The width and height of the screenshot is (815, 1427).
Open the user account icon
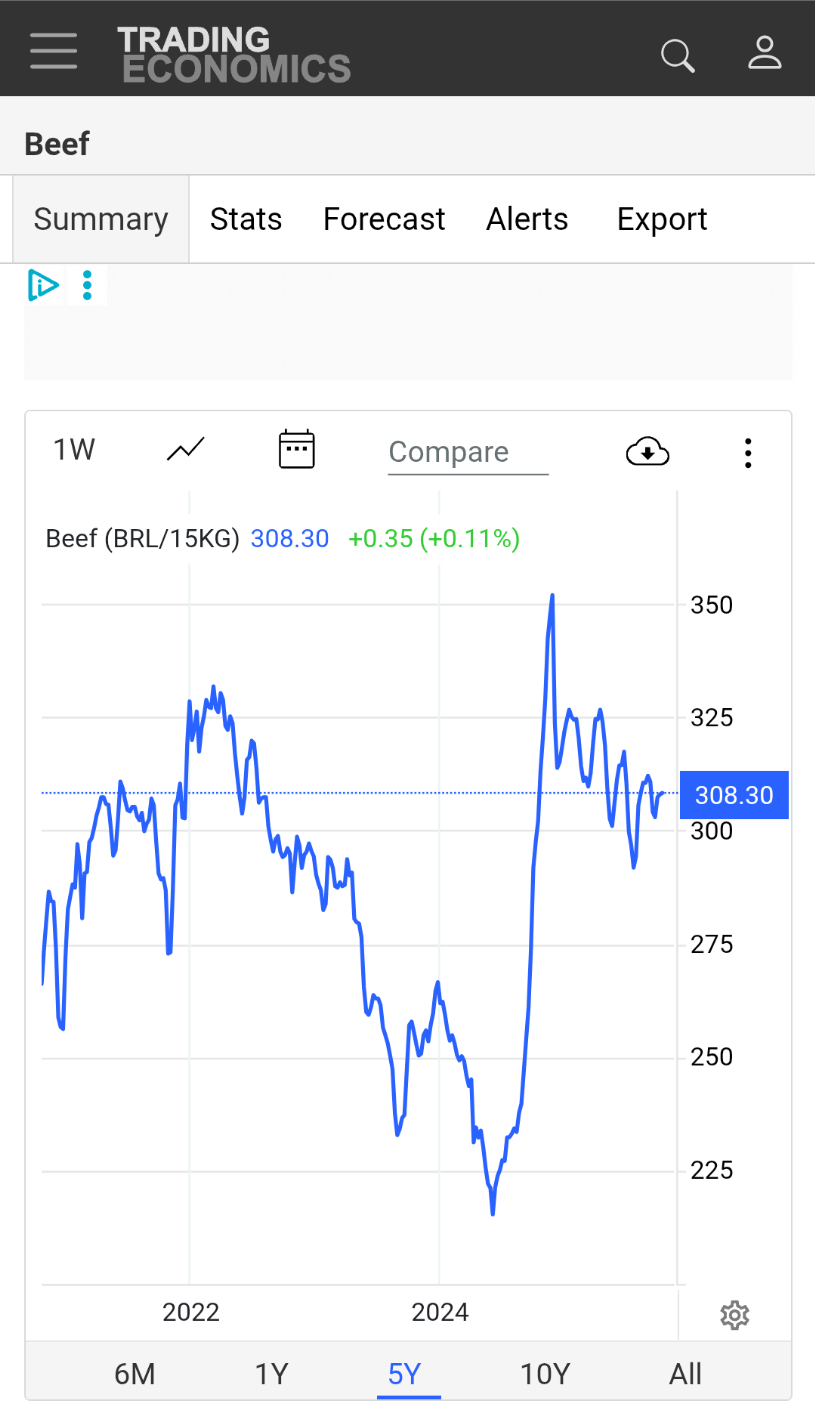(764, 53)
